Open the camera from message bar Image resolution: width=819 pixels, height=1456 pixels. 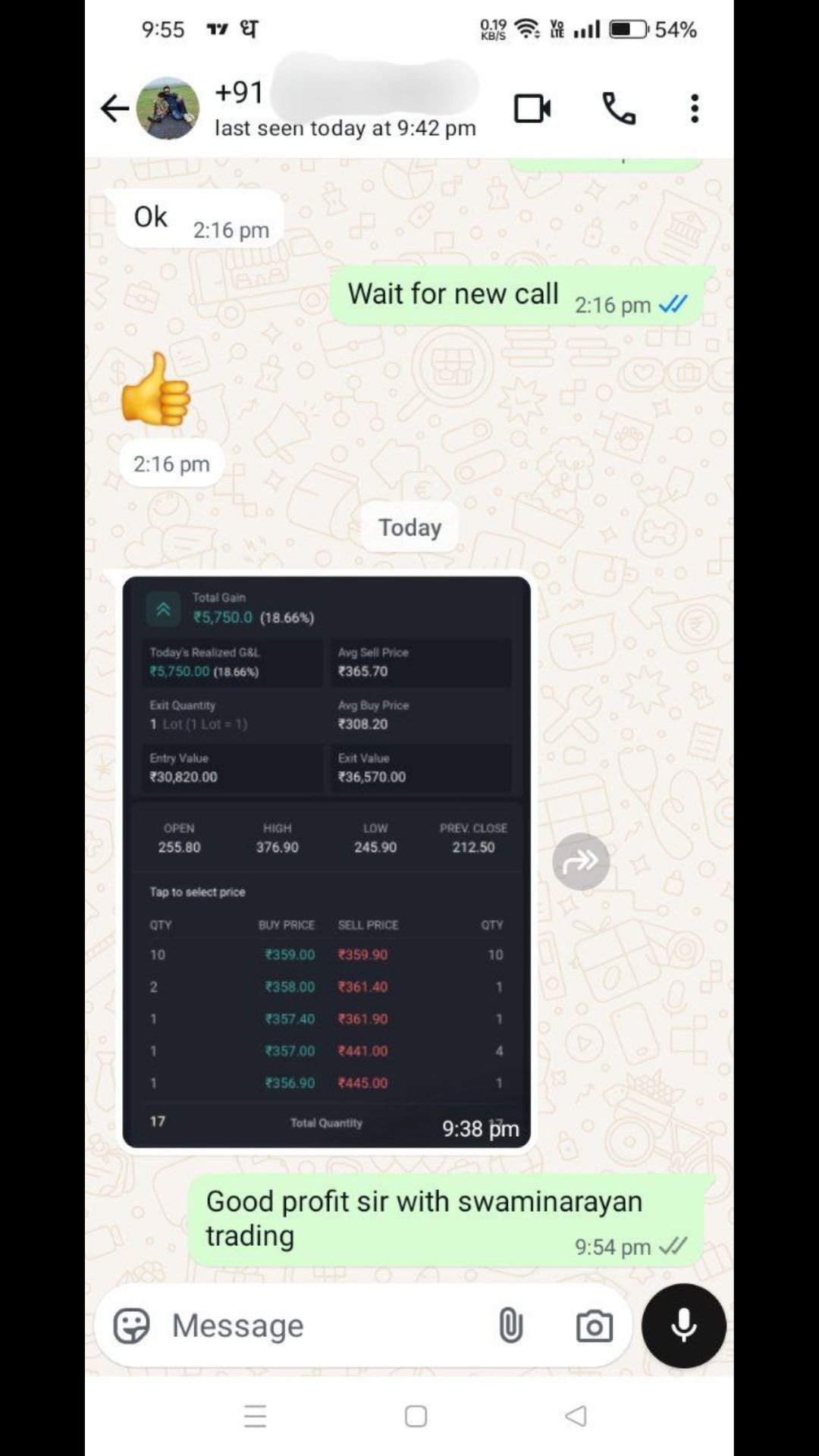point(595,1326)
